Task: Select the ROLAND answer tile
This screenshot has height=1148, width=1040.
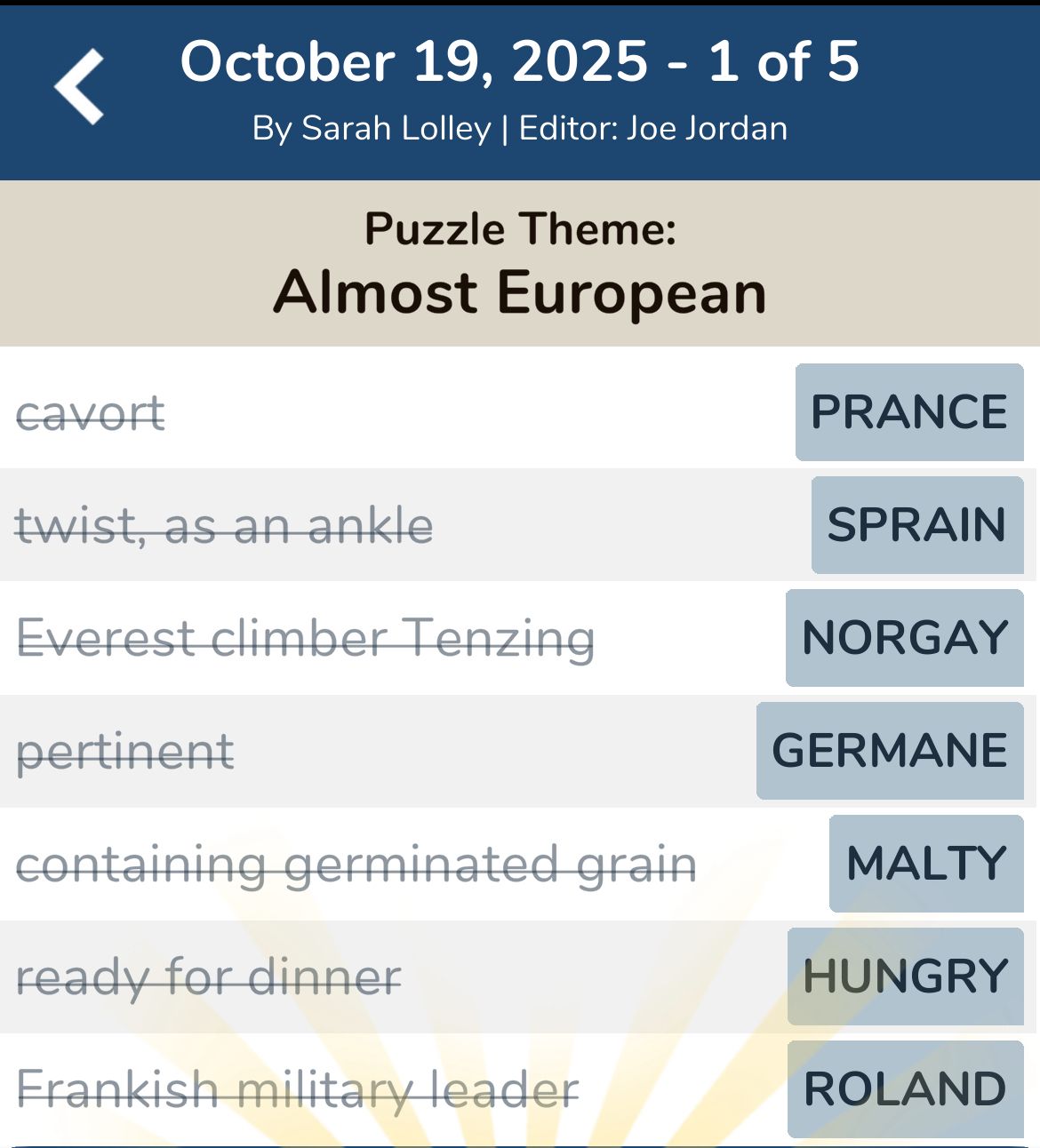Action: click(905, 1089)
